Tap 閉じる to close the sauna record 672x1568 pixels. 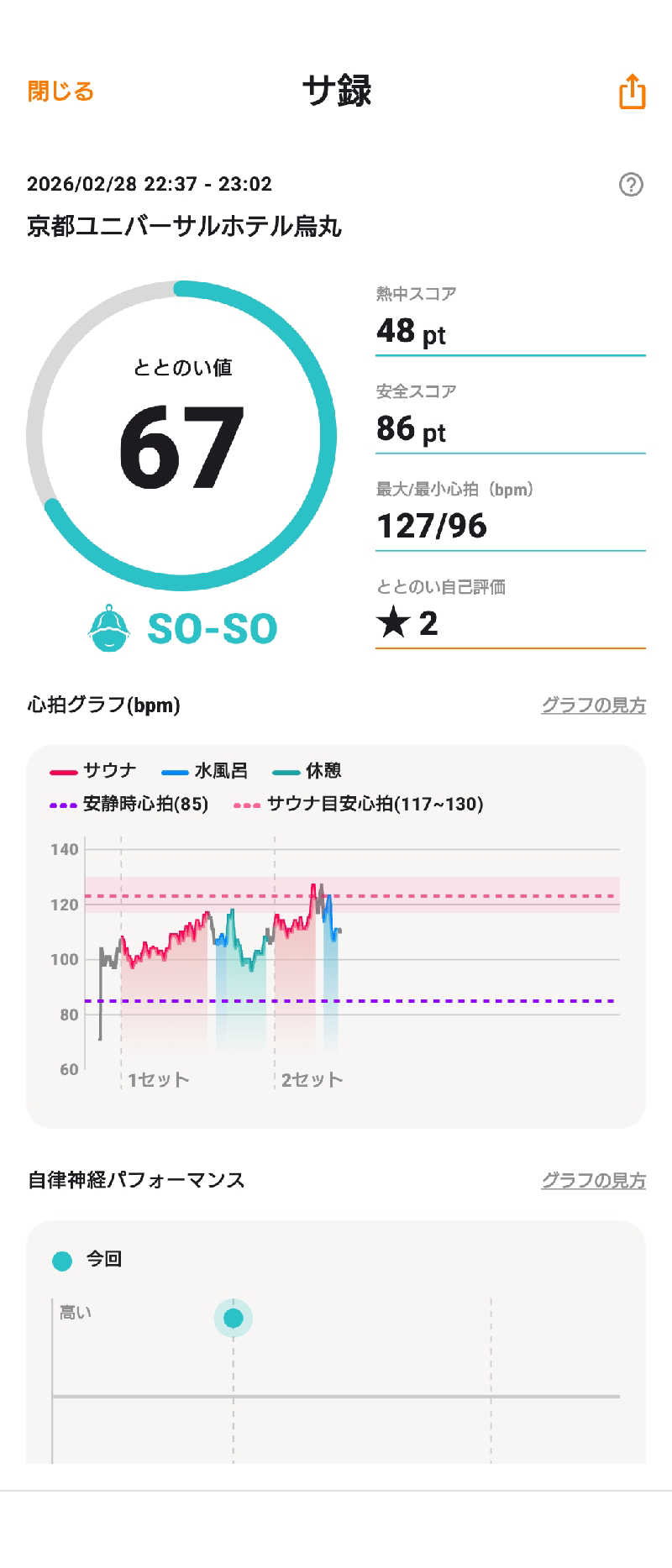point(60,91)
